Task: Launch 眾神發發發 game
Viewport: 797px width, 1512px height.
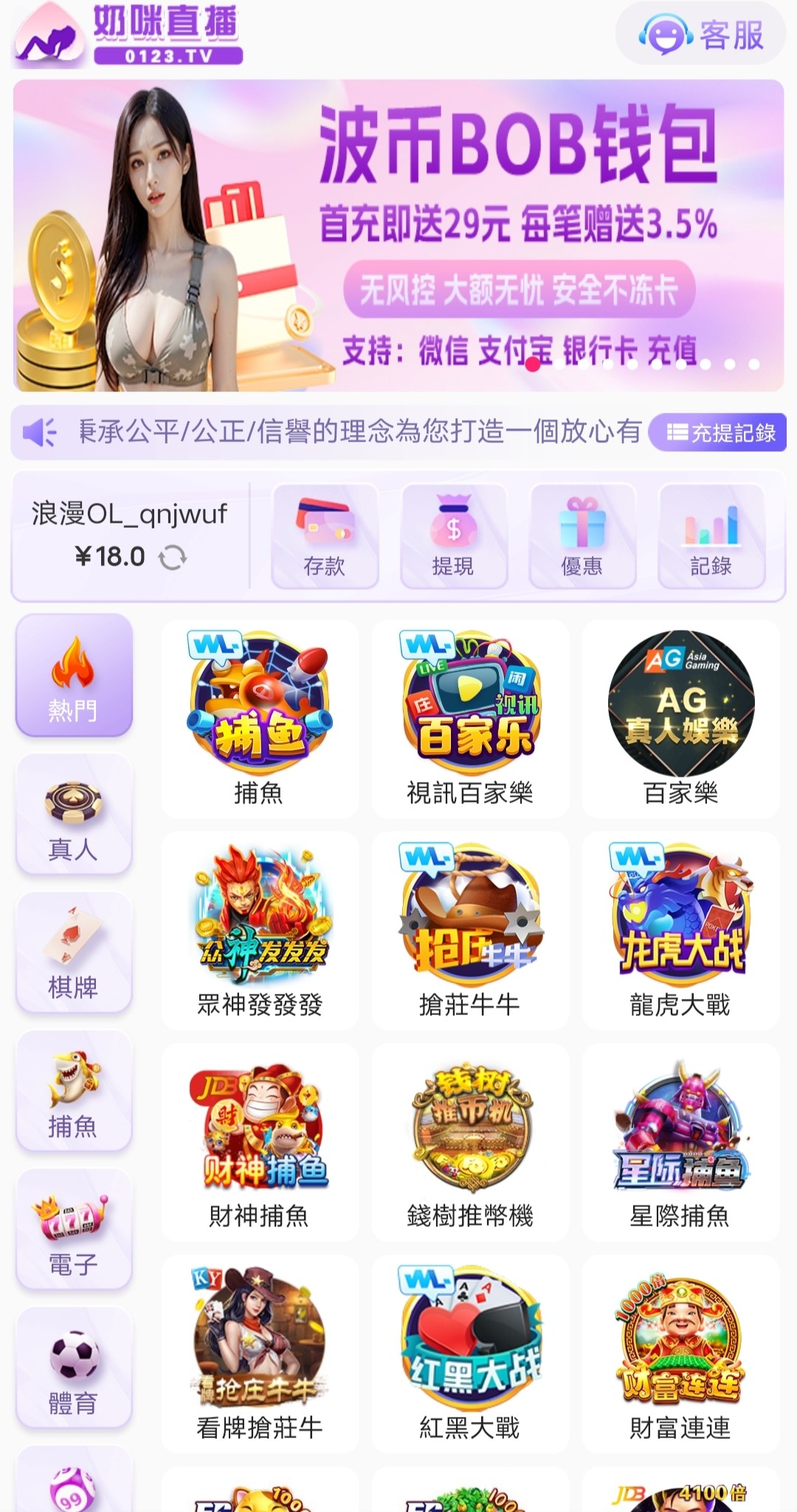Action: tap(260, 930)
